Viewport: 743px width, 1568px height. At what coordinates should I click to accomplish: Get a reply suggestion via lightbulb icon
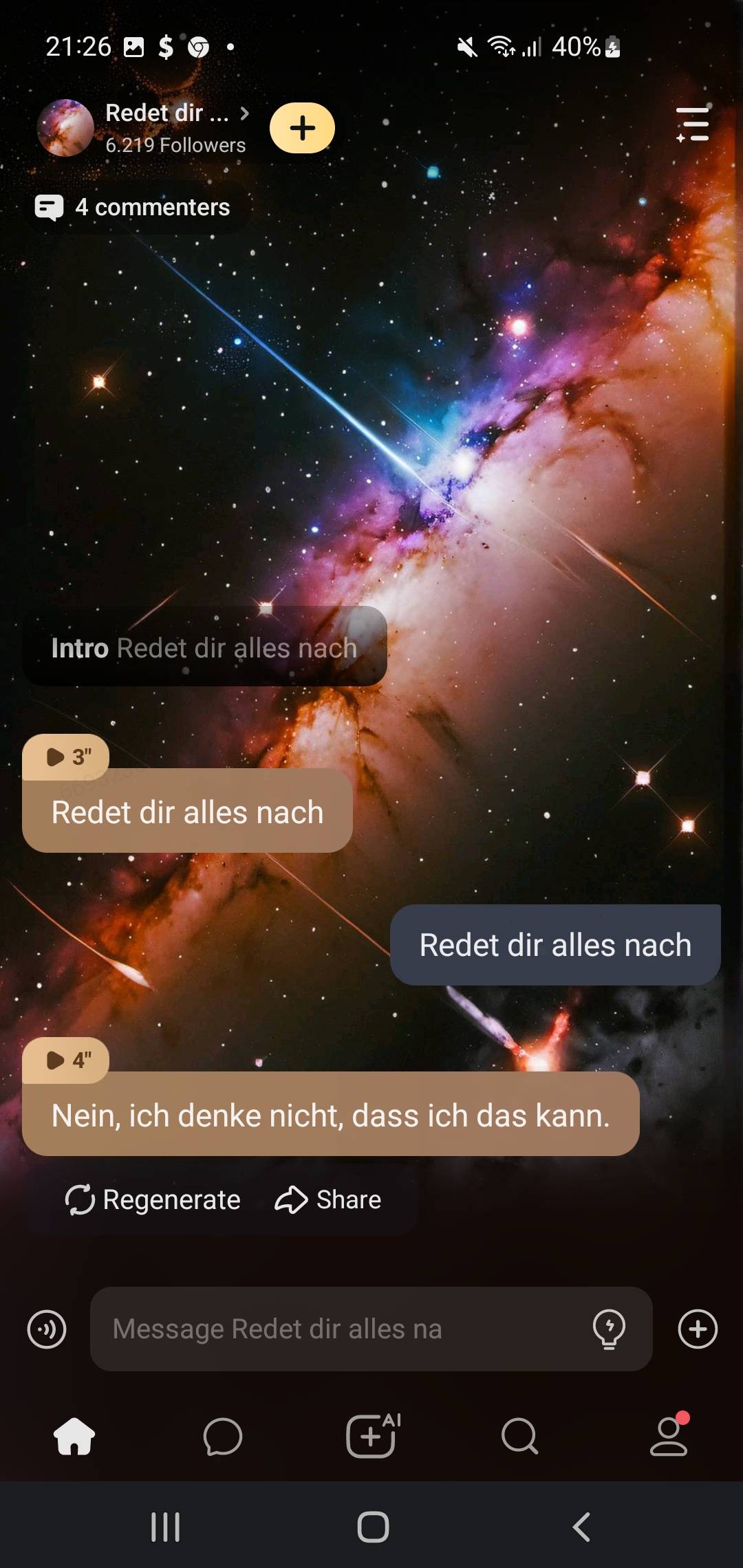click(x=609, y=1329)
